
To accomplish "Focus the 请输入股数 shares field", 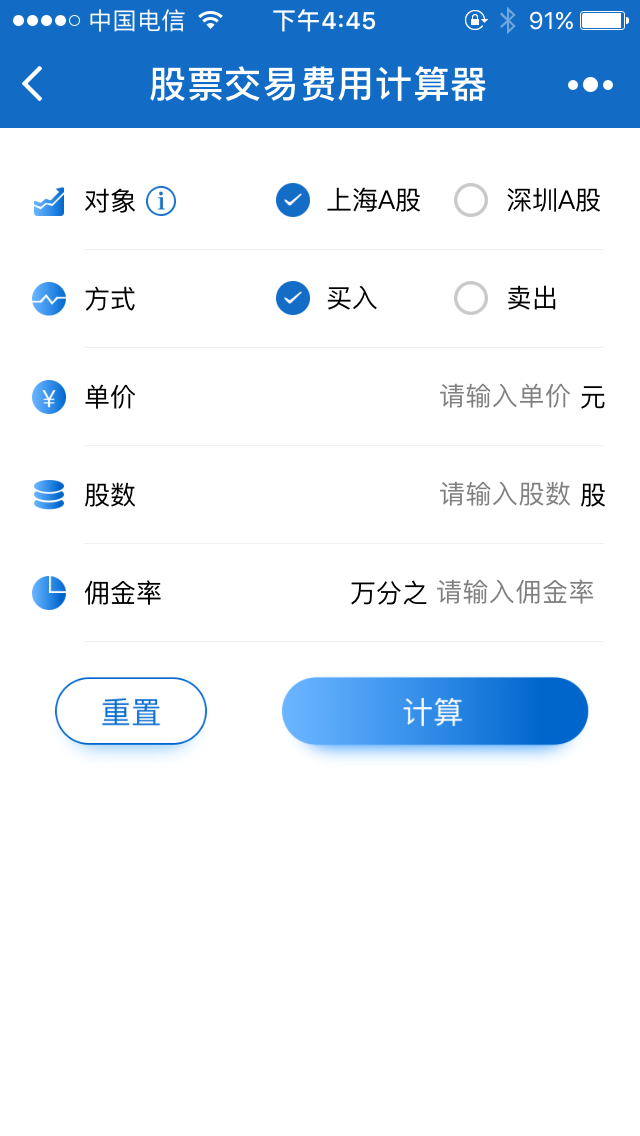I will [504, 494].
